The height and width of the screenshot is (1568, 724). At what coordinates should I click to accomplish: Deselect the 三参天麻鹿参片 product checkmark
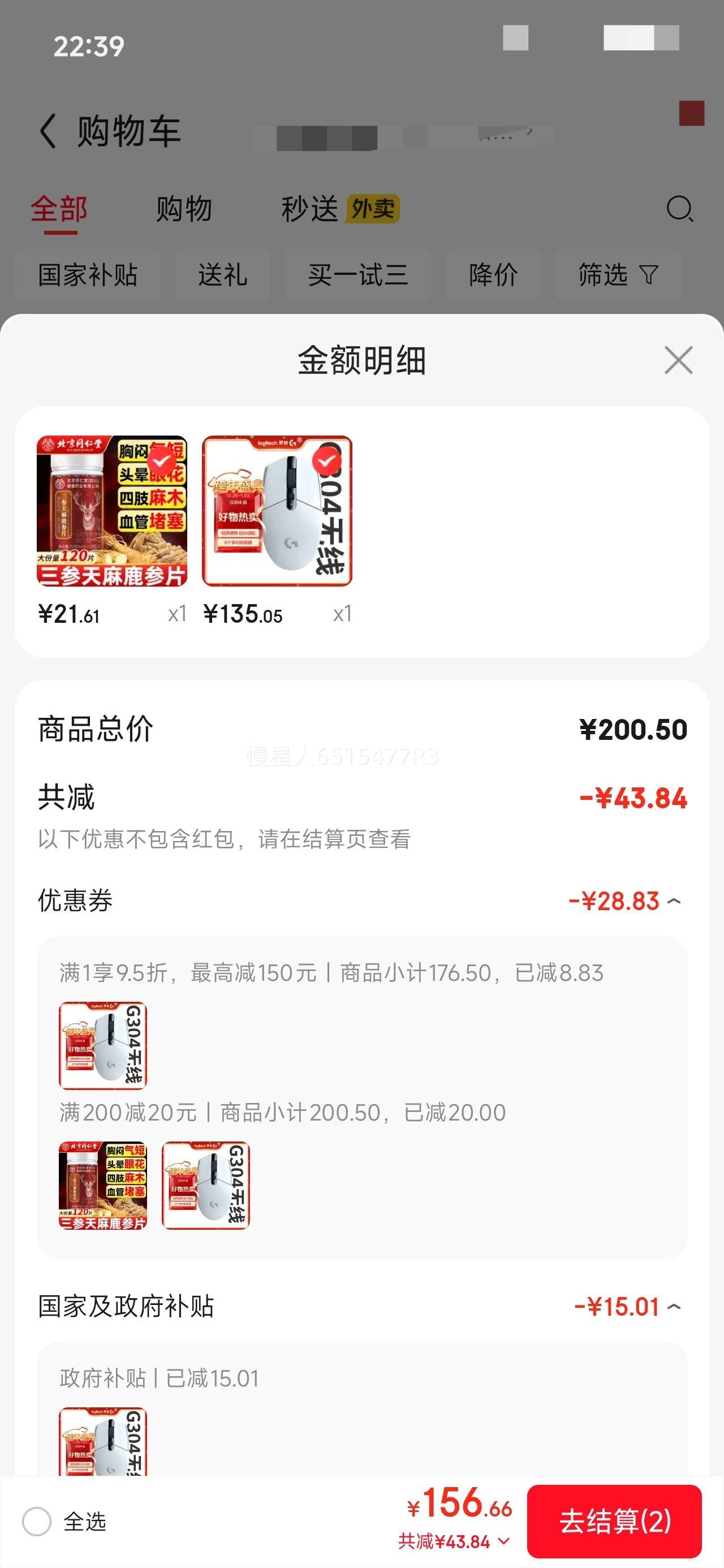coord(161,463)
